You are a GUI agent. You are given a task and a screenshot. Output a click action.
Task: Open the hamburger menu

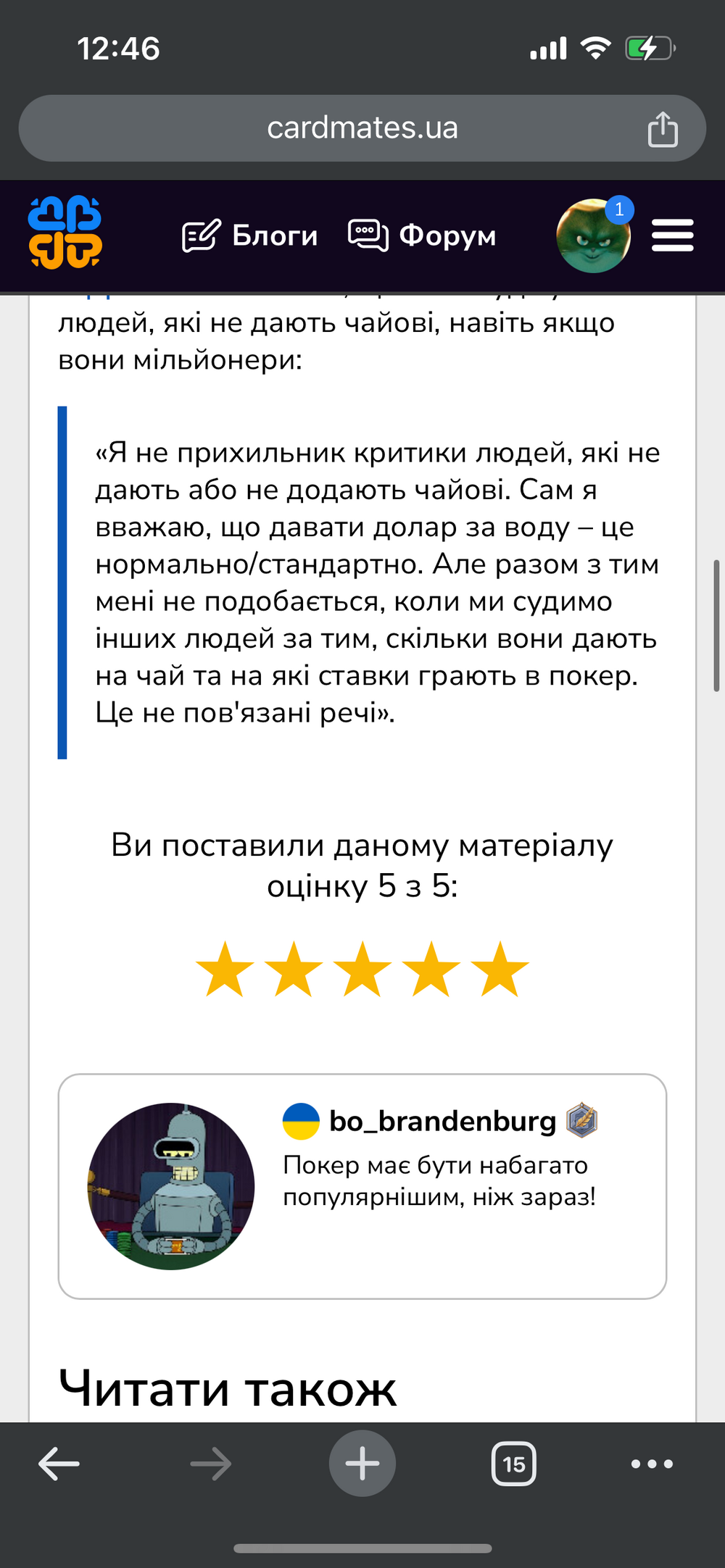(673, 235)
